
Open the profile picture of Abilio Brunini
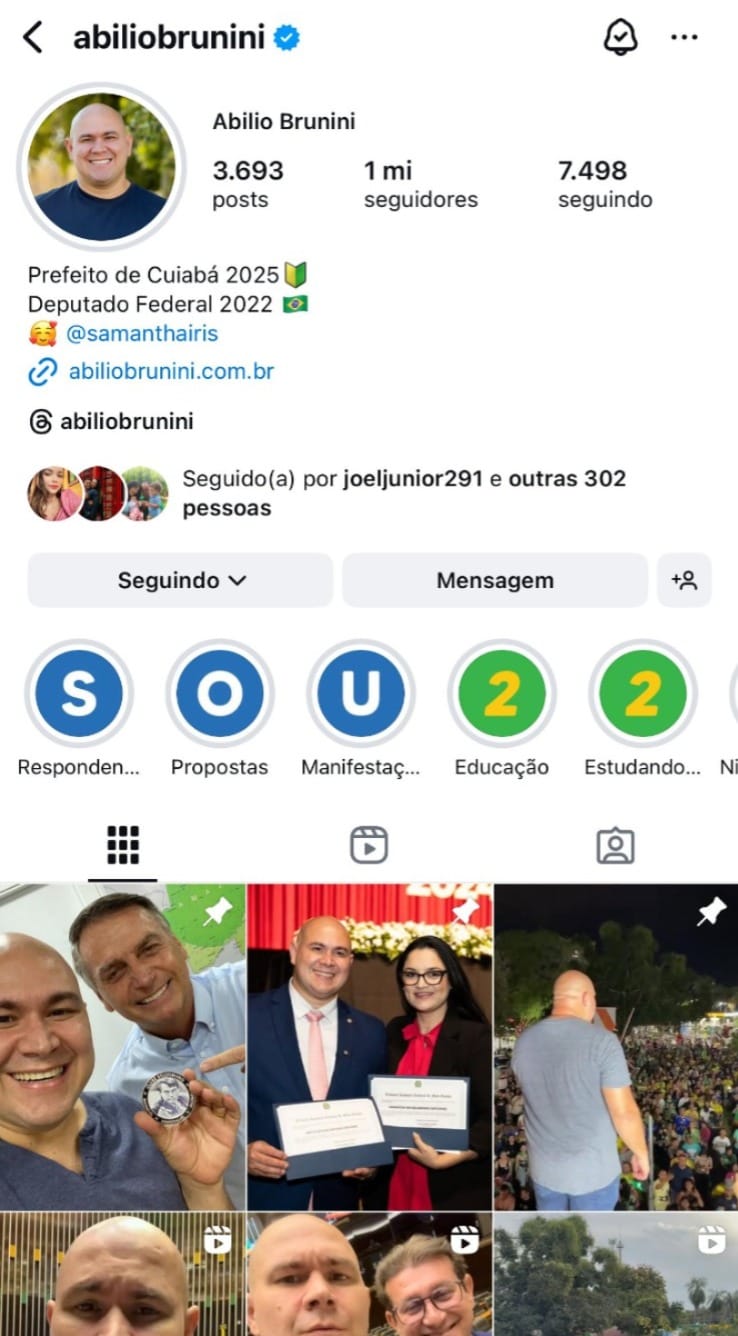(100, 164)
